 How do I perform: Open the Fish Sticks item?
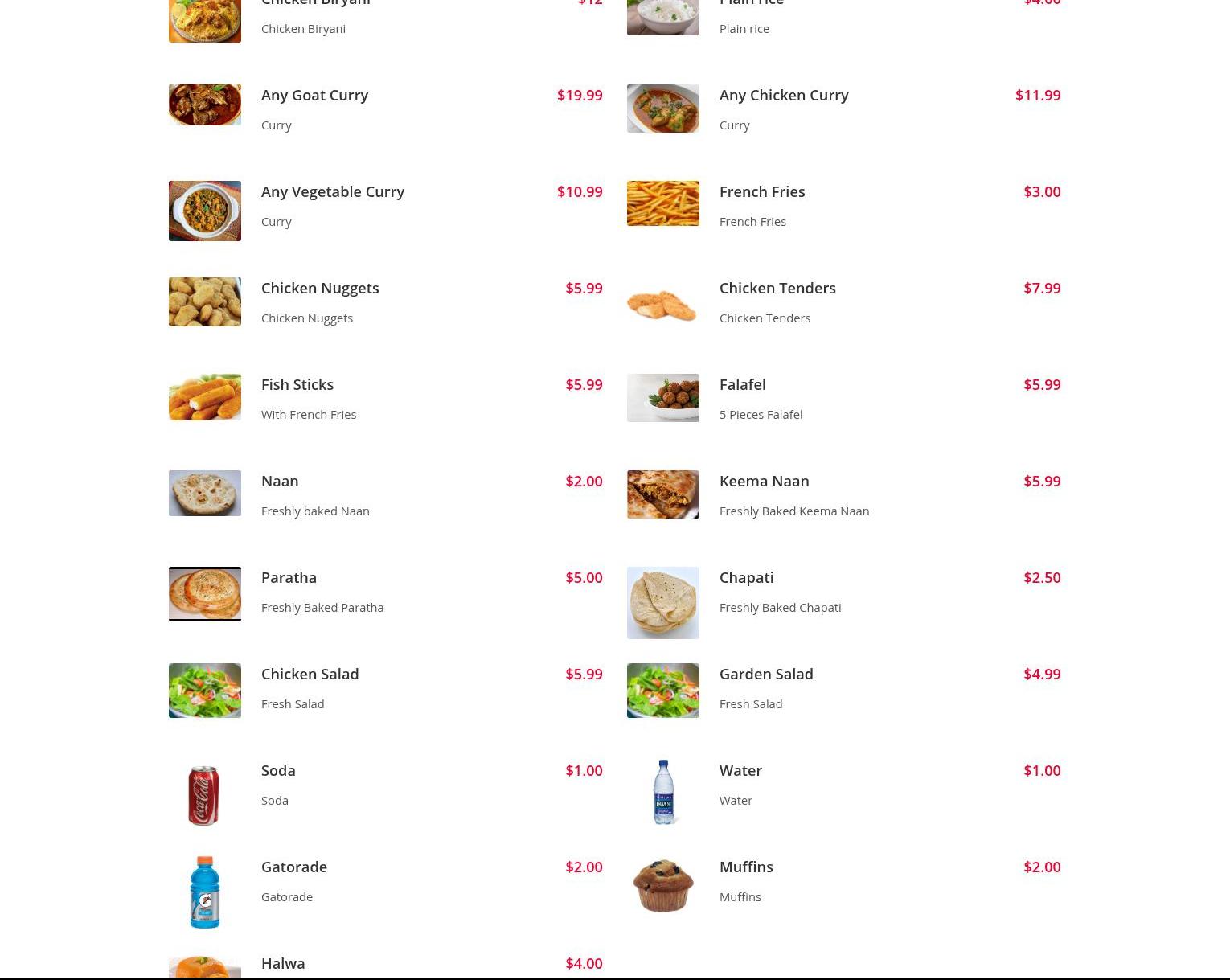coord(297,384)
